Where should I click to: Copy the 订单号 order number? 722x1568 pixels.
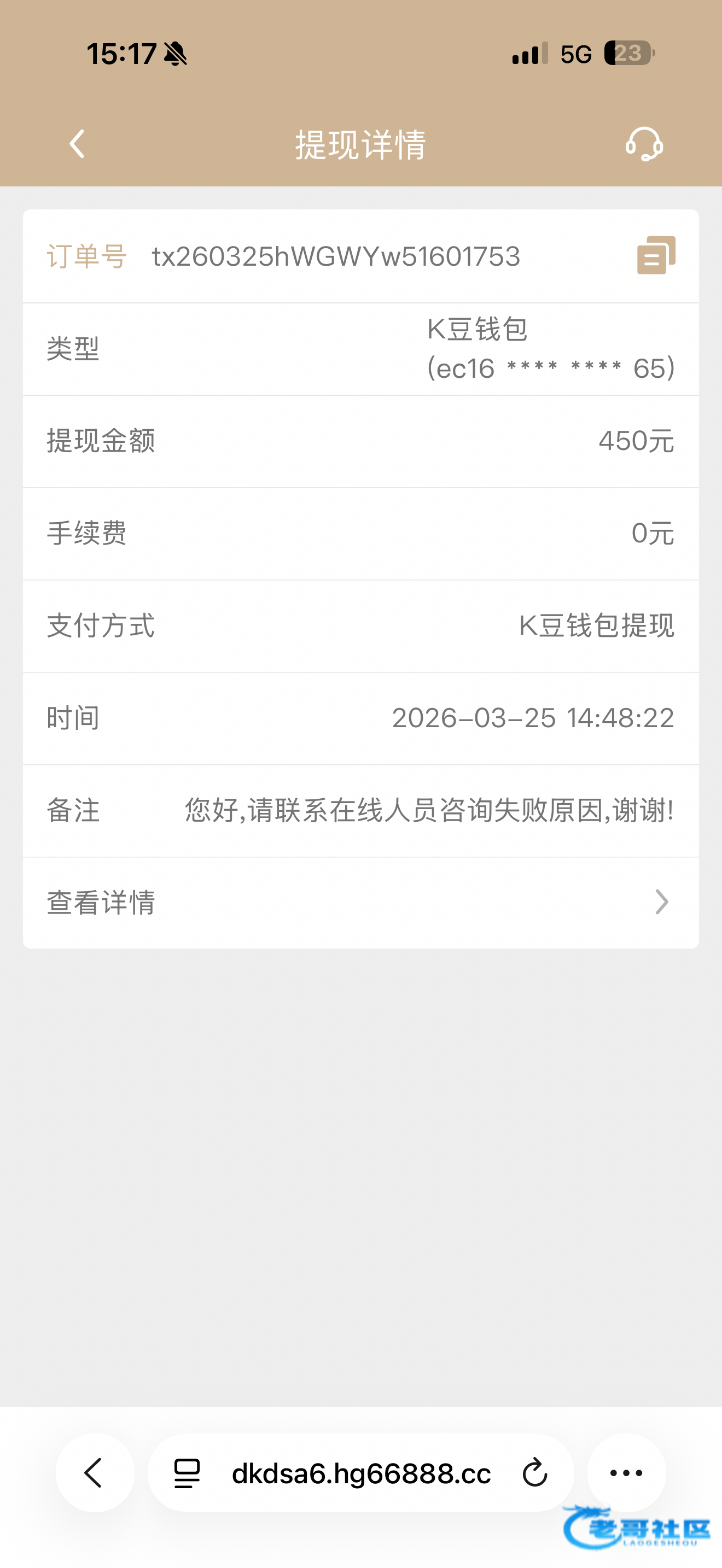[x=656, y=256]
